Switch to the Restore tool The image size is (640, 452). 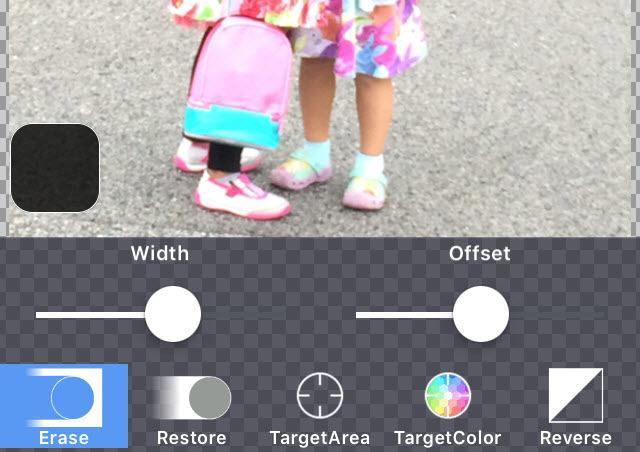coord(192,405)
